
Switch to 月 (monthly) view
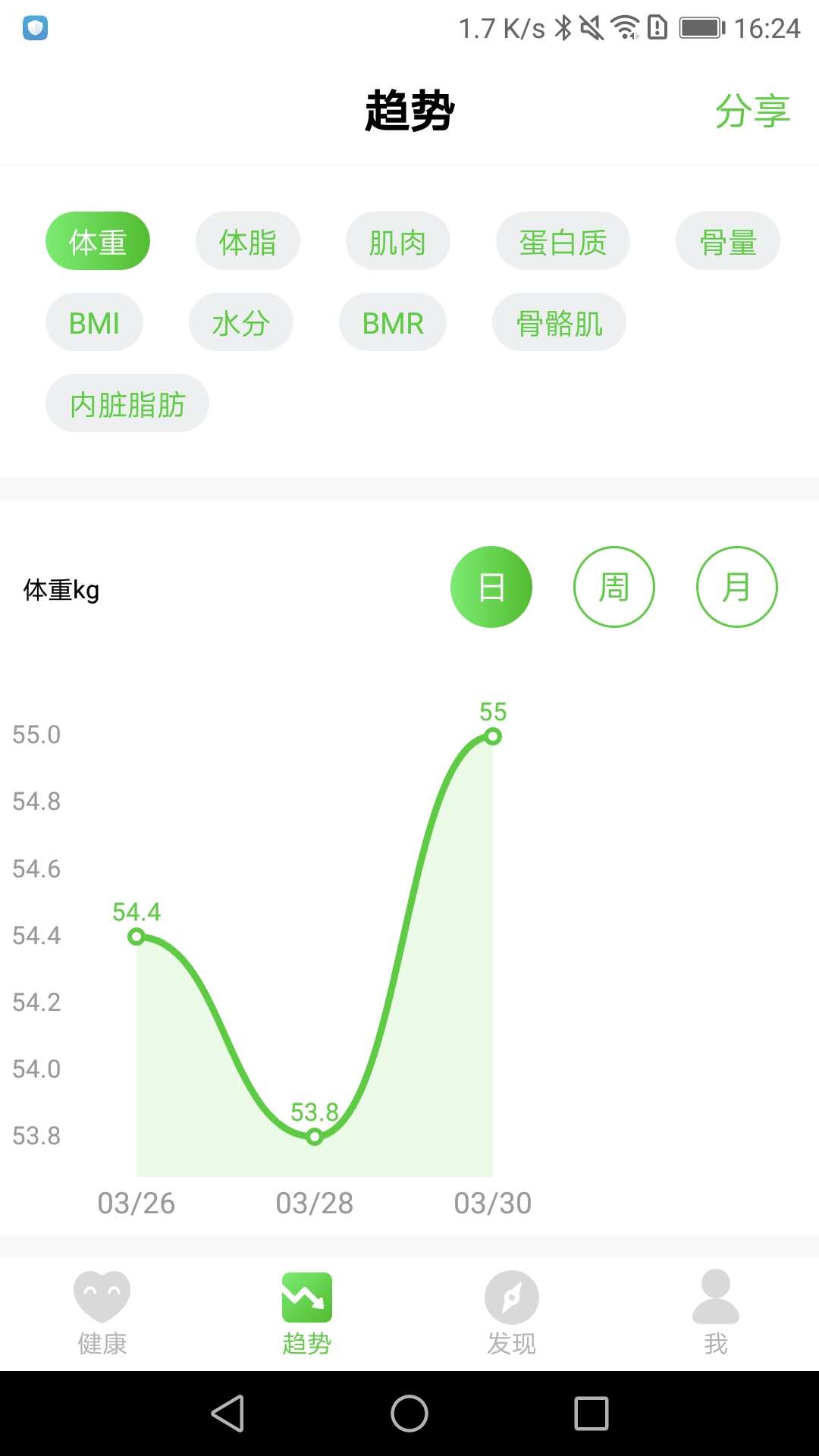point(736,587)
